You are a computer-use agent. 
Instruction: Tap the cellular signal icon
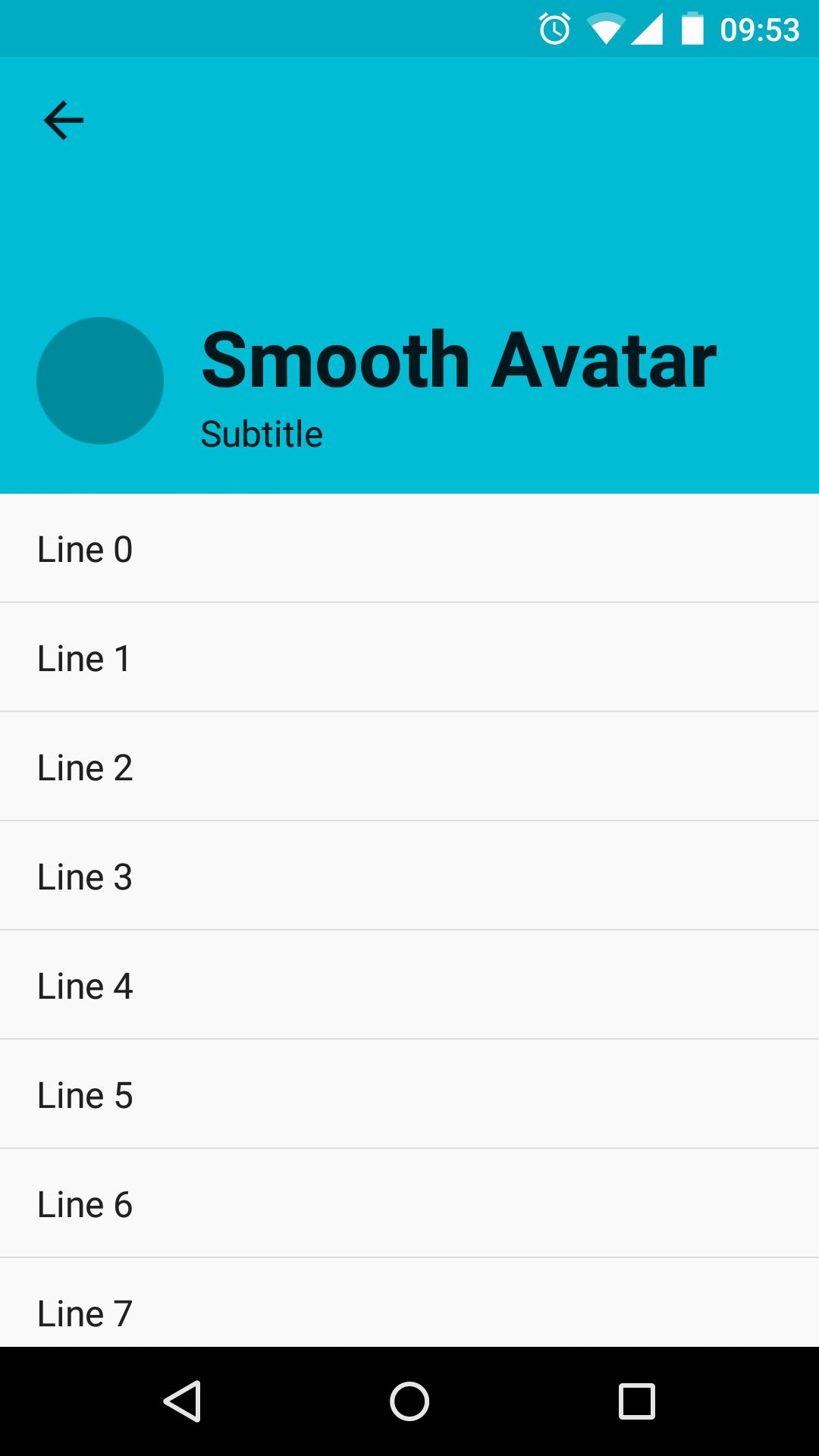pyautogui.click(x=649, y=29)
